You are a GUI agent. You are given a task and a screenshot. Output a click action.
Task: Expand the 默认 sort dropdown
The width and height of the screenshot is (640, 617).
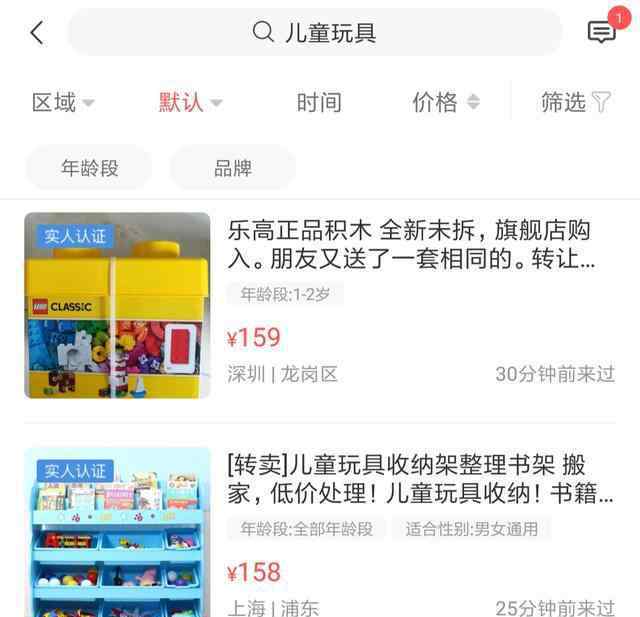pyautogui.click(x=190, y=102)
